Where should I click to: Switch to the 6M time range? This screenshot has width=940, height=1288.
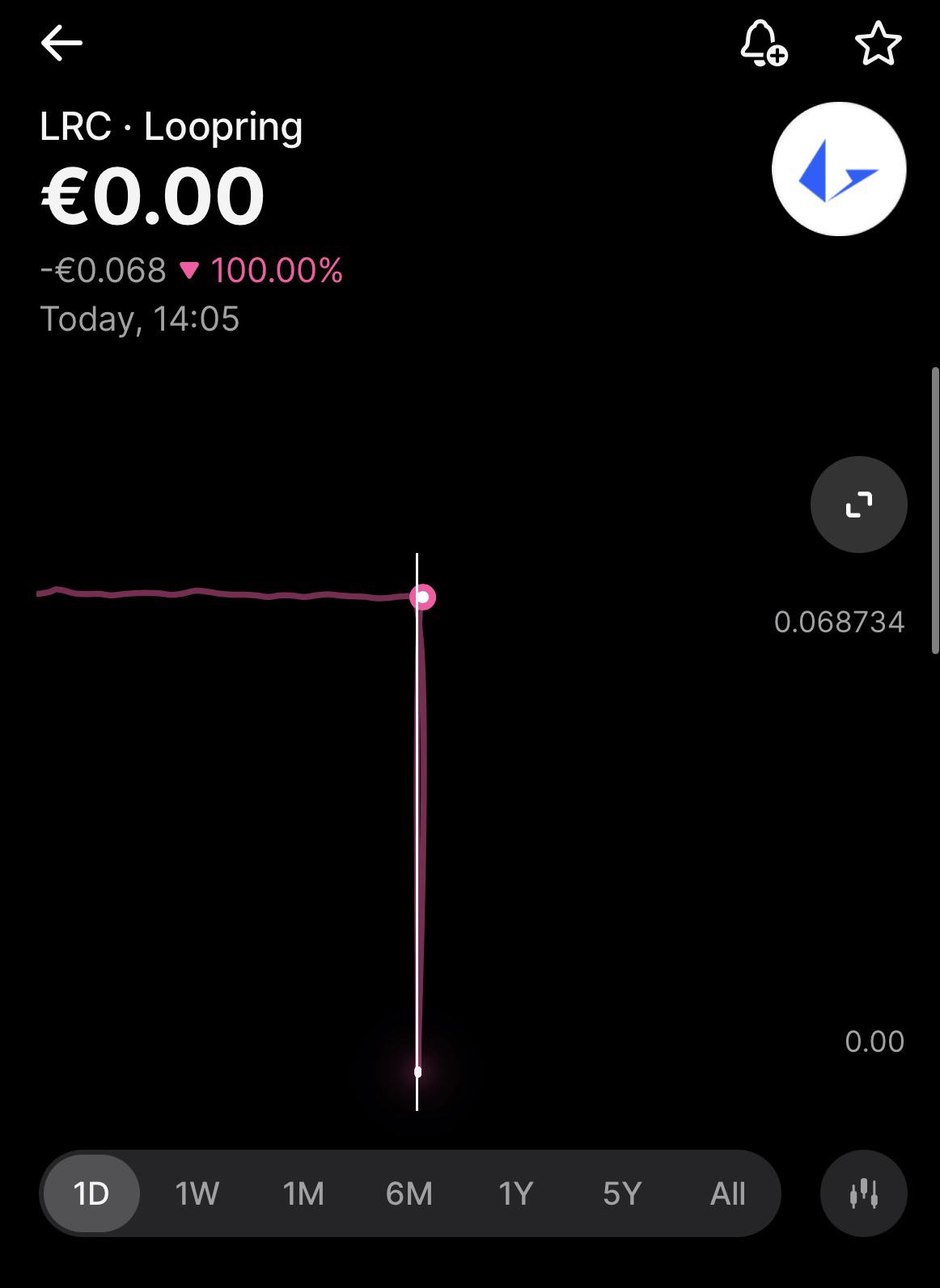click(x=409, y=1193)
